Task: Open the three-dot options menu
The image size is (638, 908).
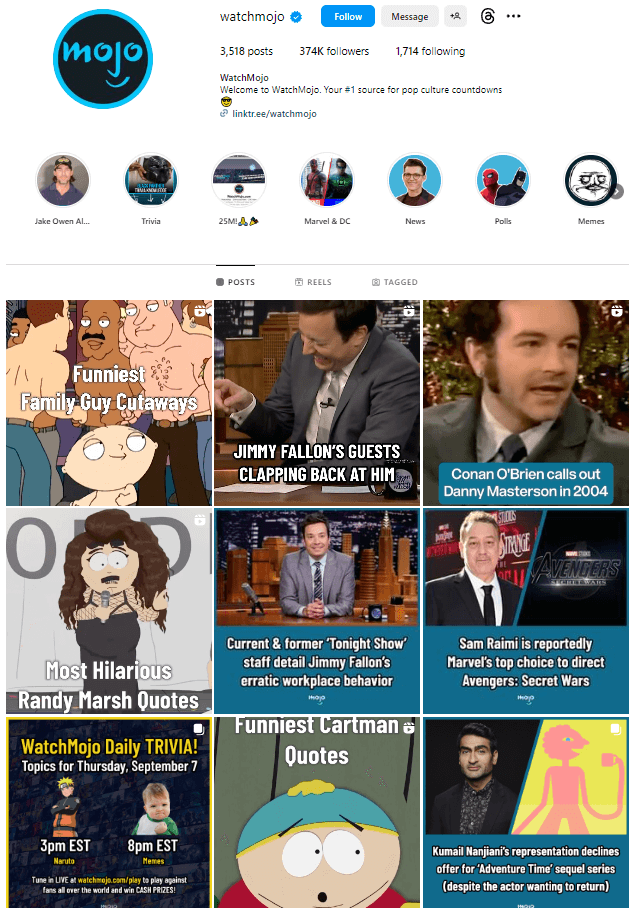Action: 514,16
